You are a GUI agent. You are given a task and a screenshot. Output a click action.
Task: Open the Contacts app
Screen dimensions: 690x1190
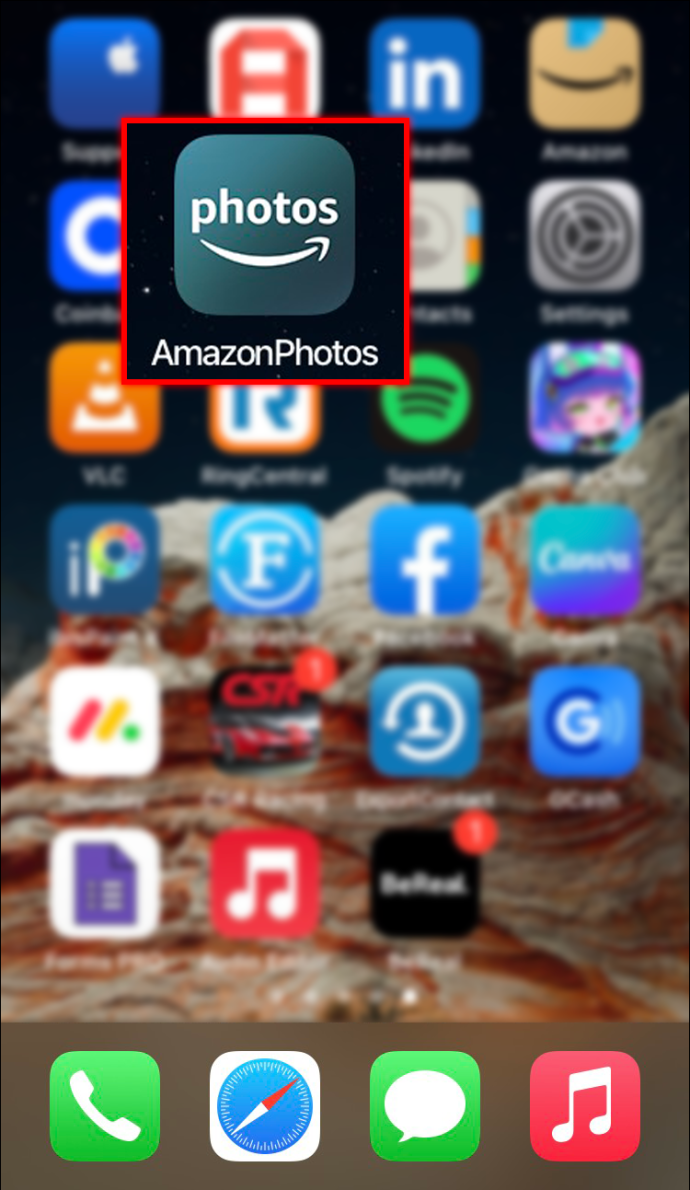point(445,235)
